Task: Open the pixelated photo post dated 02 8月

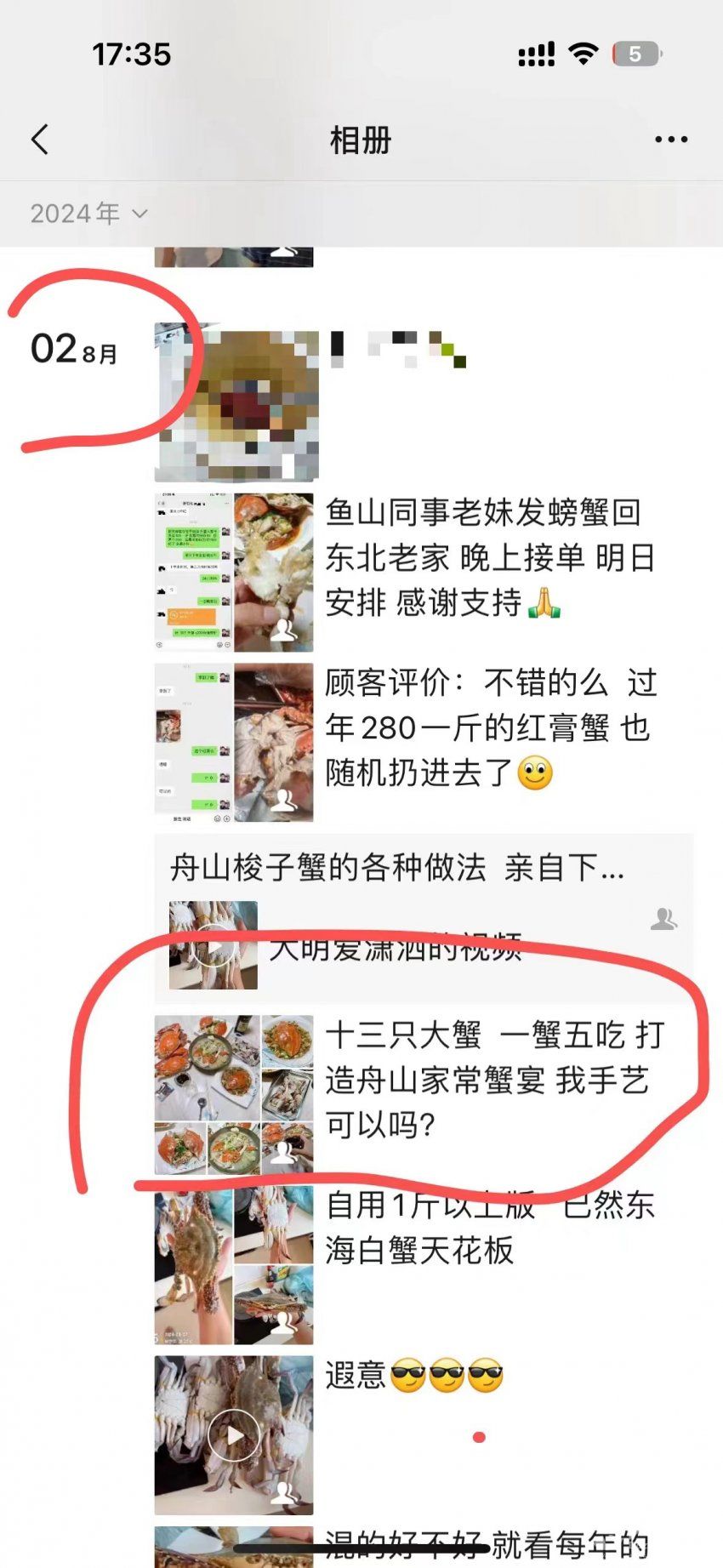Action: (x=236, y=402)
